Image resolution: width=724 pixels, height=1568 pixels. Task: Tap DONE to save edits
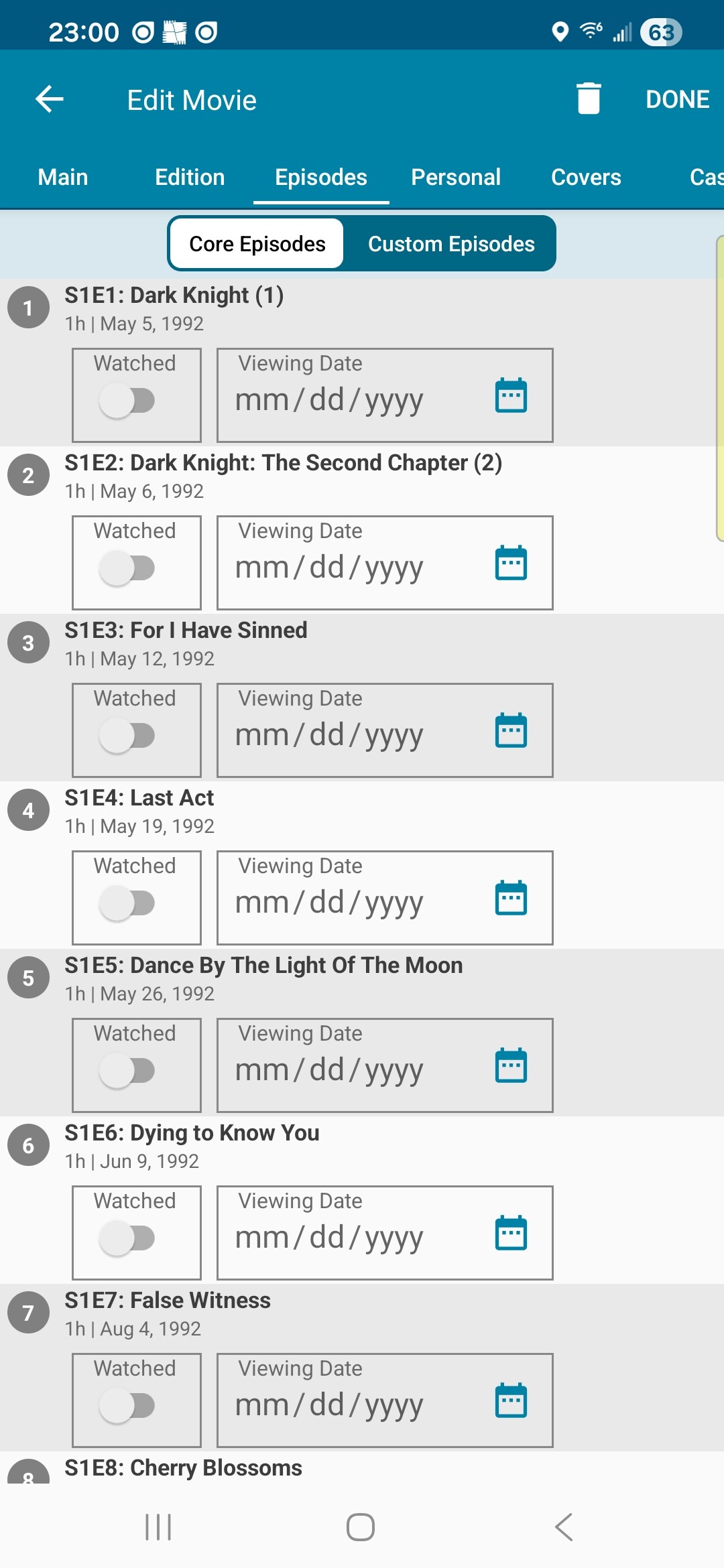[677, 99]
